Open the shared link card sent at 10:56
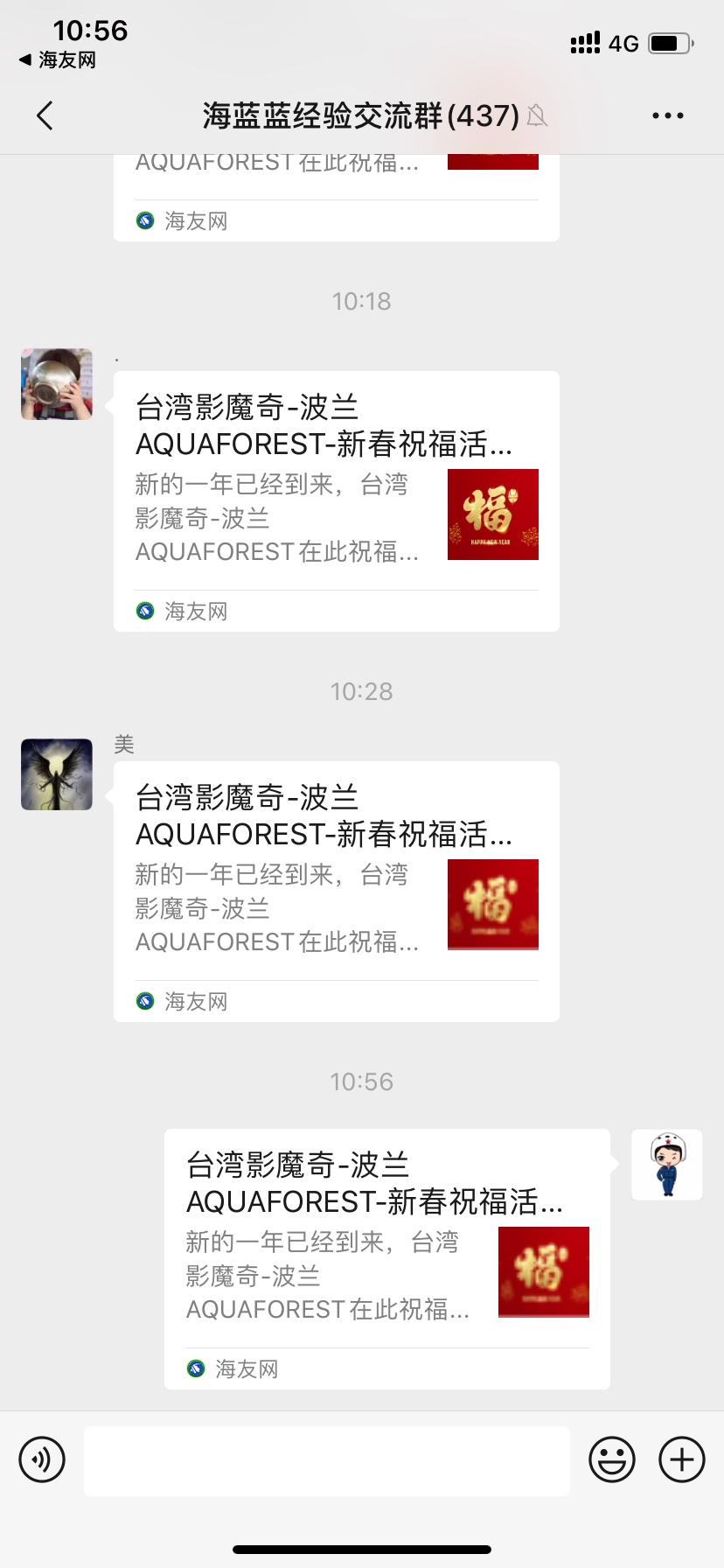 tap(386, 1258)
